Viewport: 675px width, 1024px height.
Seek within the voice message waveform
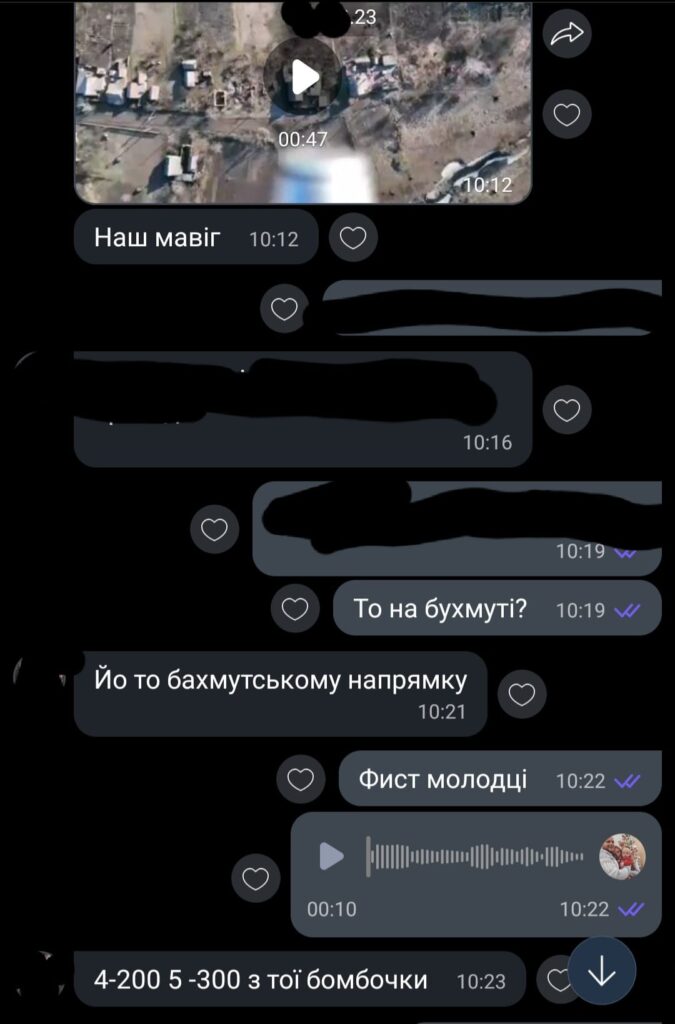click(475, 856)
